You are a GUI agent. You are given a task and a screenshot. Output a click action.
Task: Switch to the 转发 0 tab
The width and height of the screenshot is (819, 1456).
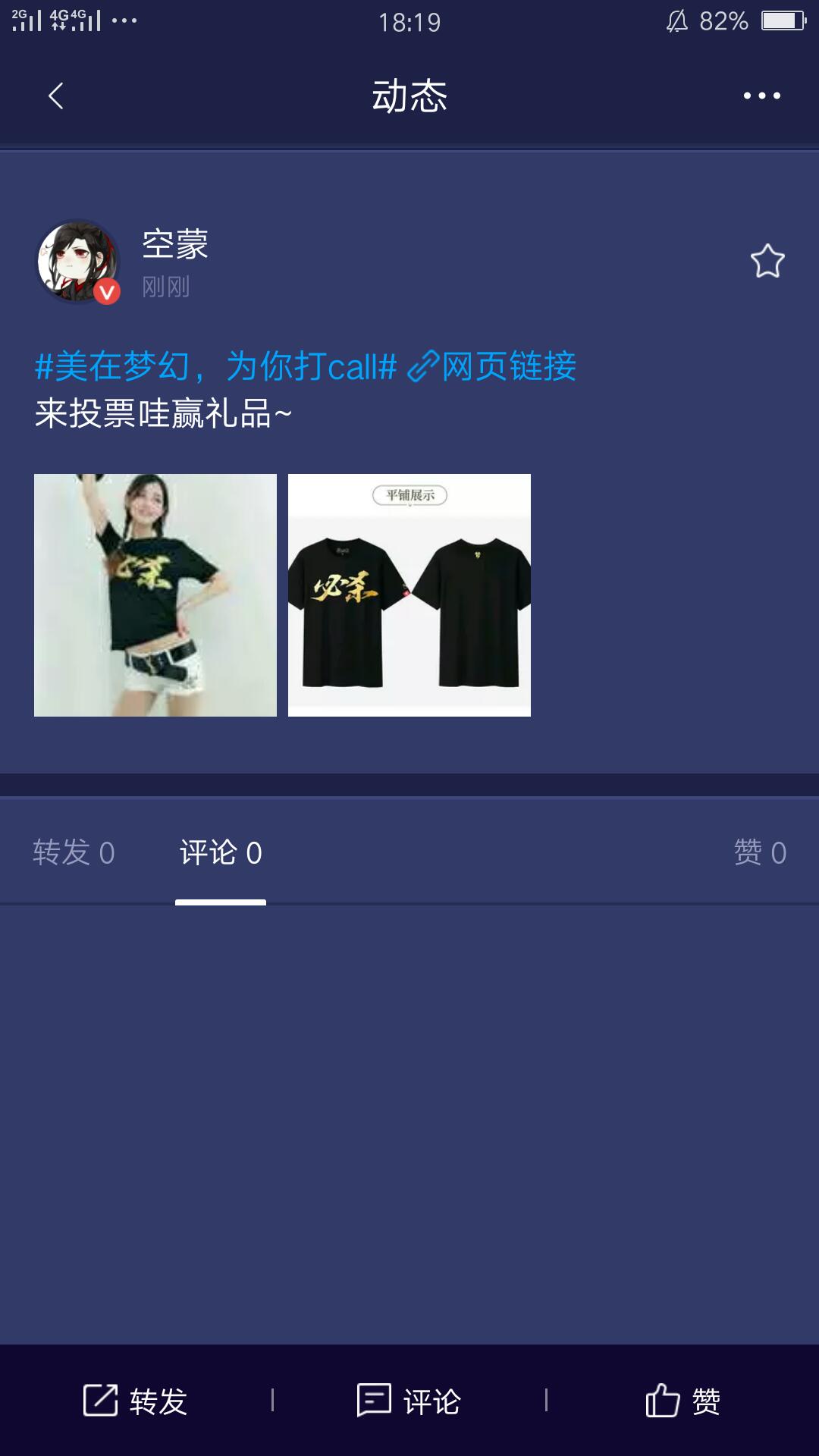tap(74, 853)
